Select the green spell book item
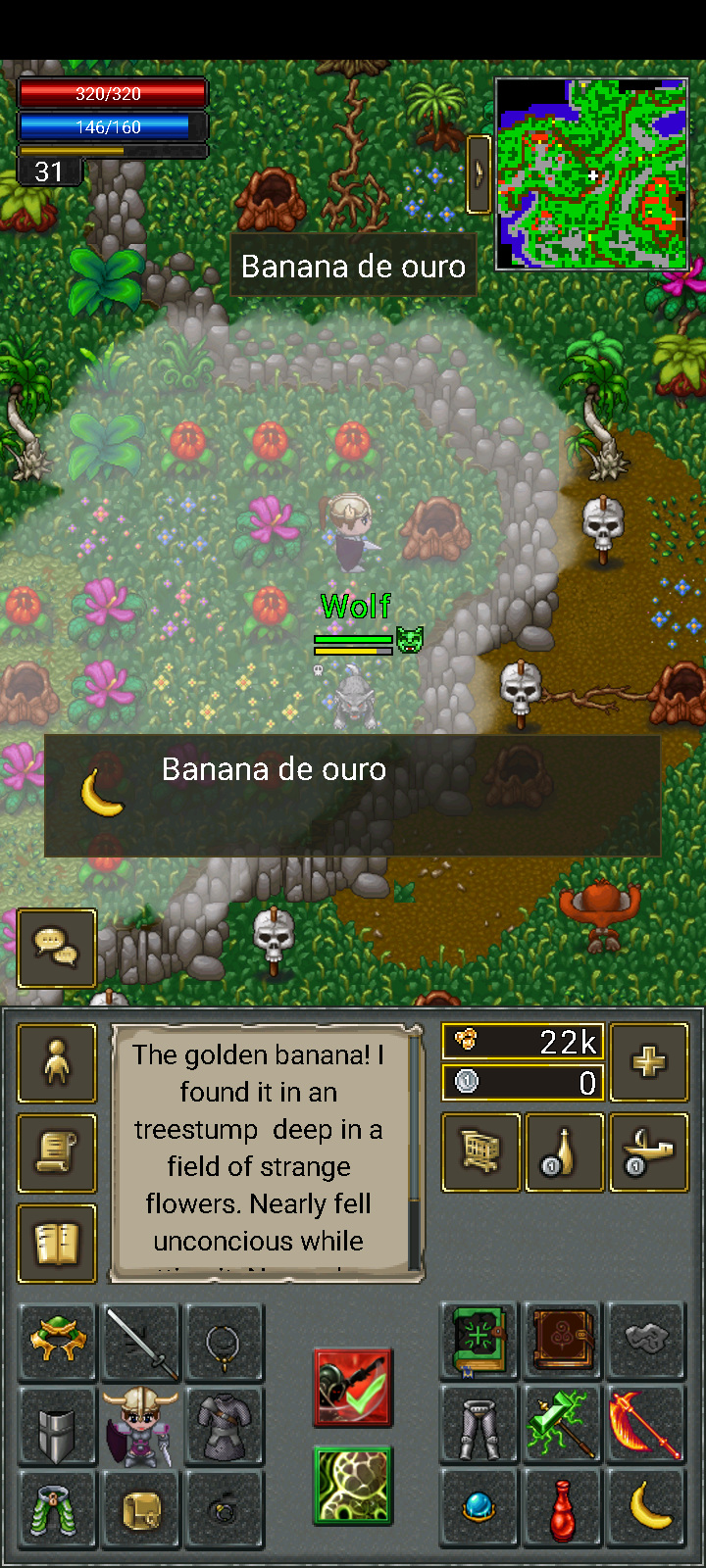 coord(479,1342)
